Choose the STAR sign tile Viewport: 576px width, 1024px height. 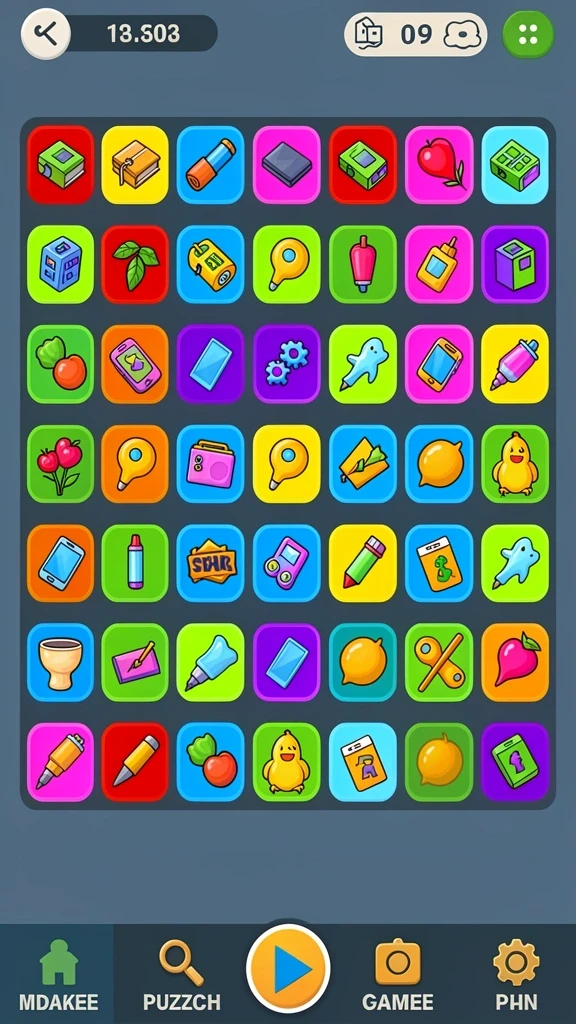tap(210, 563)
